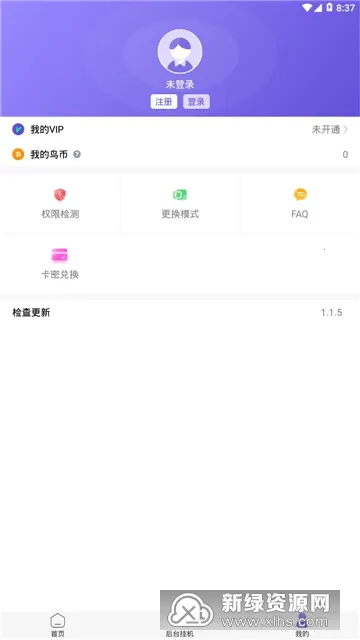The width and height of the screenshot is (360, 640).
Task: Tap the 注册 register button
Action: pos(164,102)
